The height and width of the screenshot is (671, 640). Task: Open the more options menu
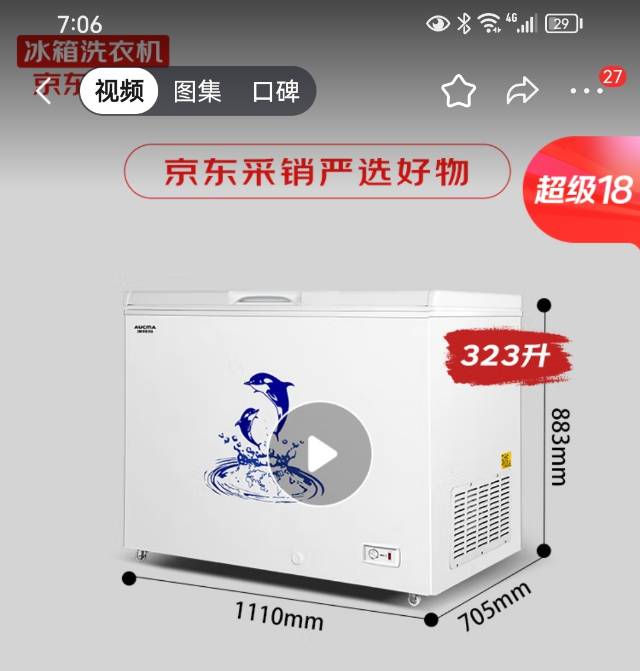click(x=587, y=92)
